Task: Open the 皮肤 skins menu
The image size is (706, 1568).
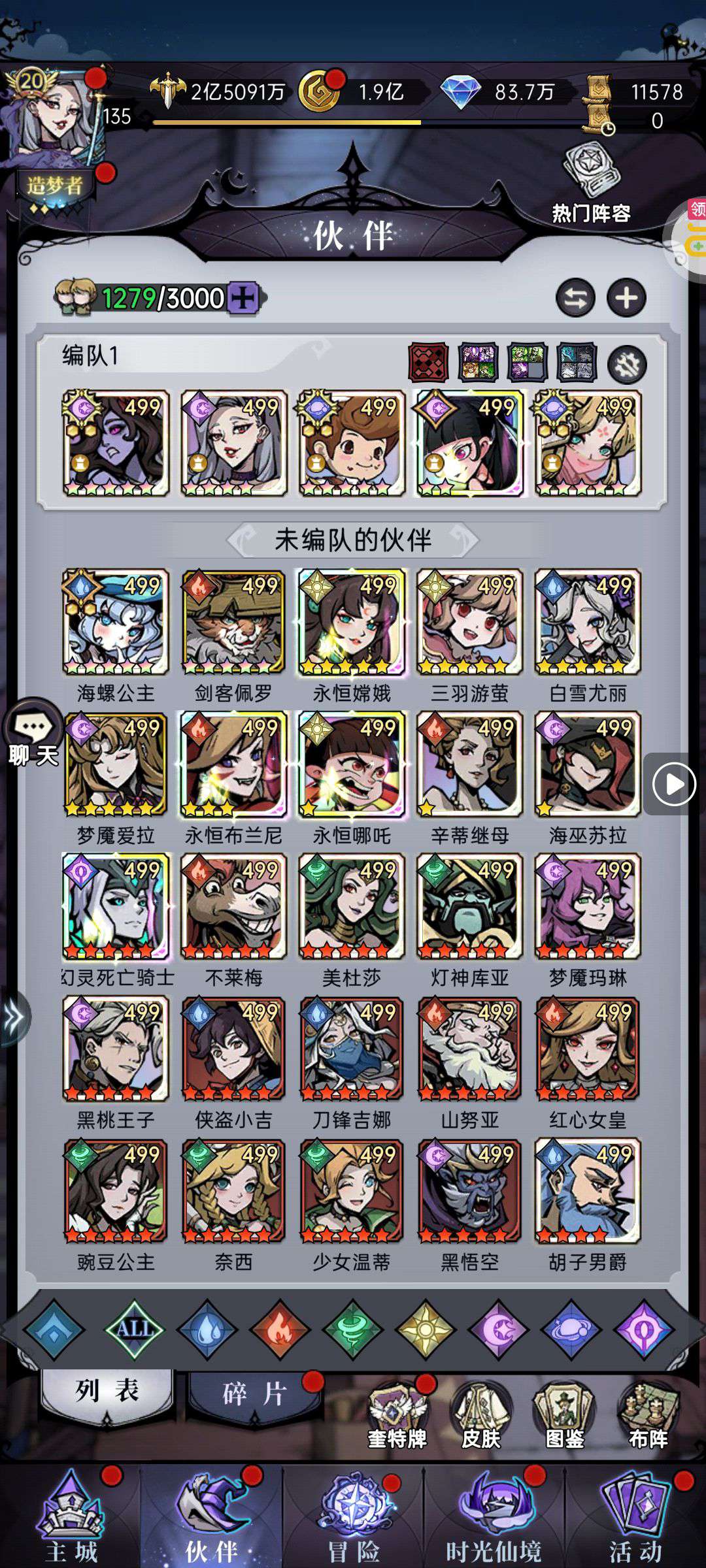Action: (481, 1414)
